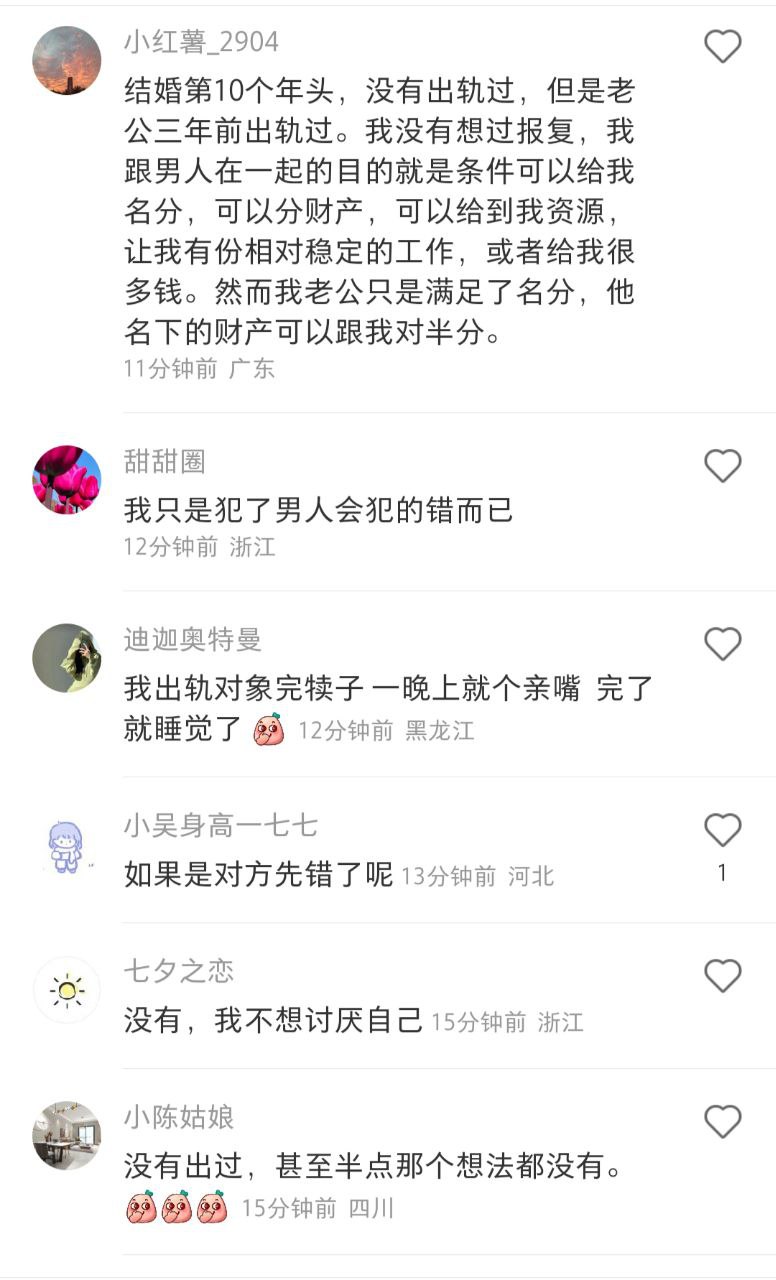Open 小陈姑娘's profile avatar

pos(67,1136)
